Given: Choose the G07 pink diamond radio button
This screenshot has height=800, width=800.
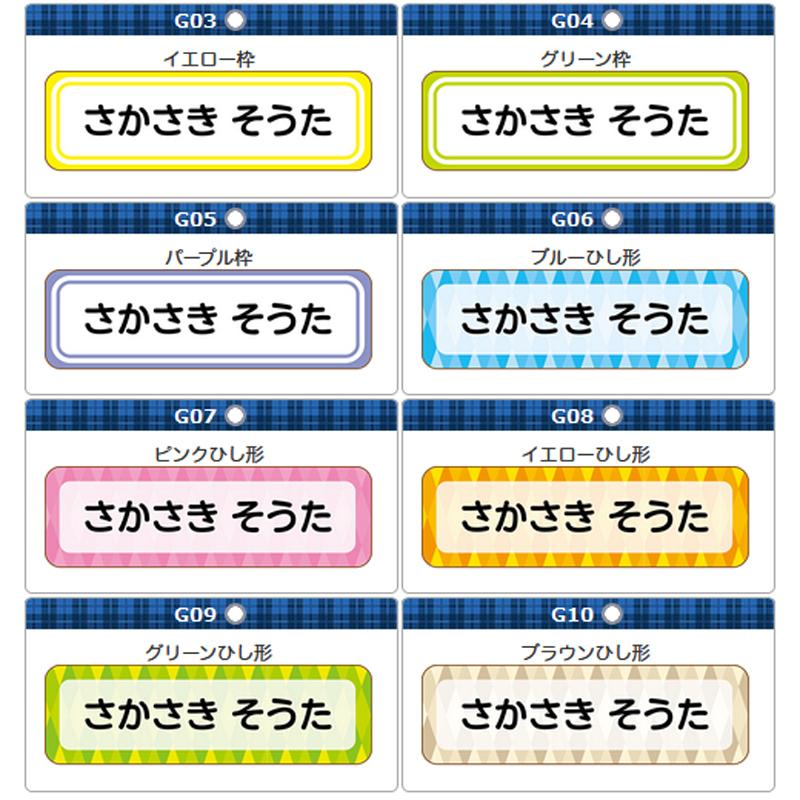Looking at the screenshot, I should (x=234, y=415).
